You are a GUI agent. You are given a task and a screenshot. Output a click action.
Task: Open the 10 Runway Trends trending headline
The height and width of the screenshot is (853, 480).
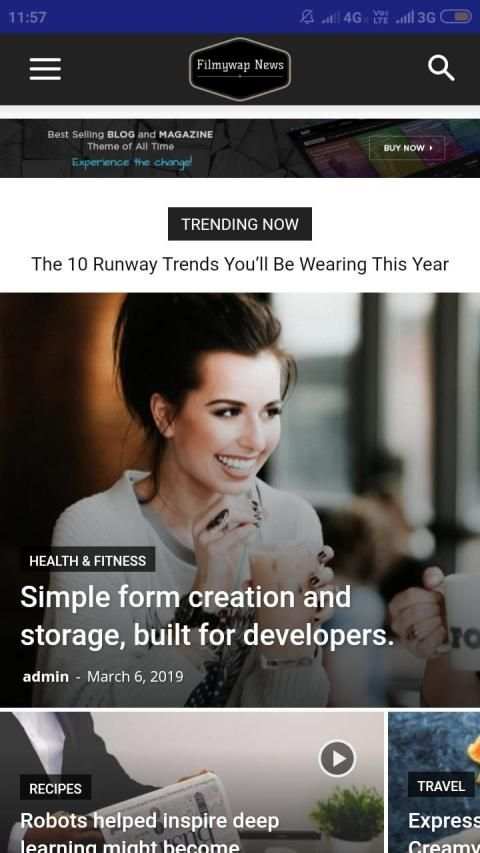pos(240,264)
